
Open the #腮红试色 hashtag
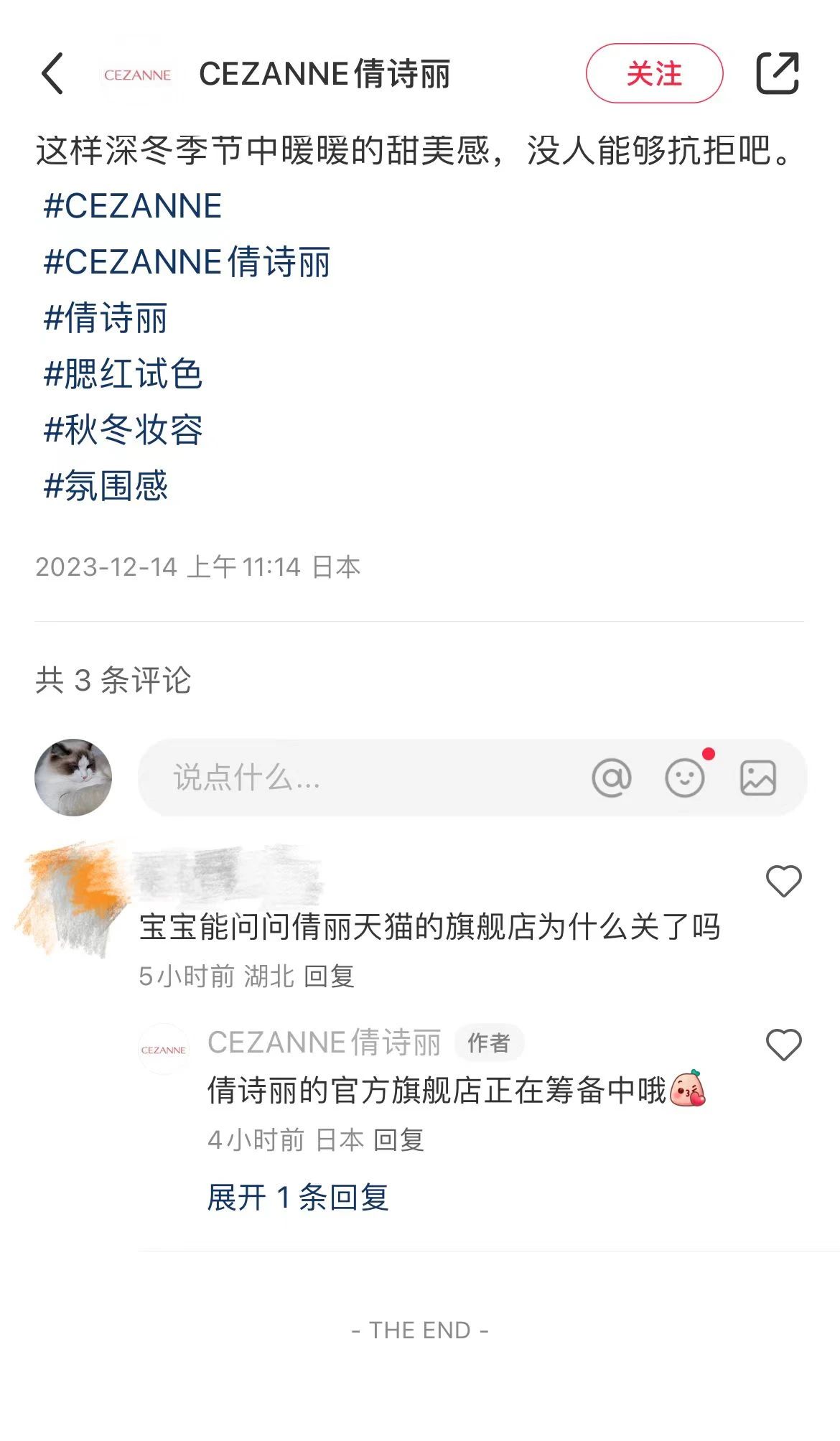pos(123,374)
